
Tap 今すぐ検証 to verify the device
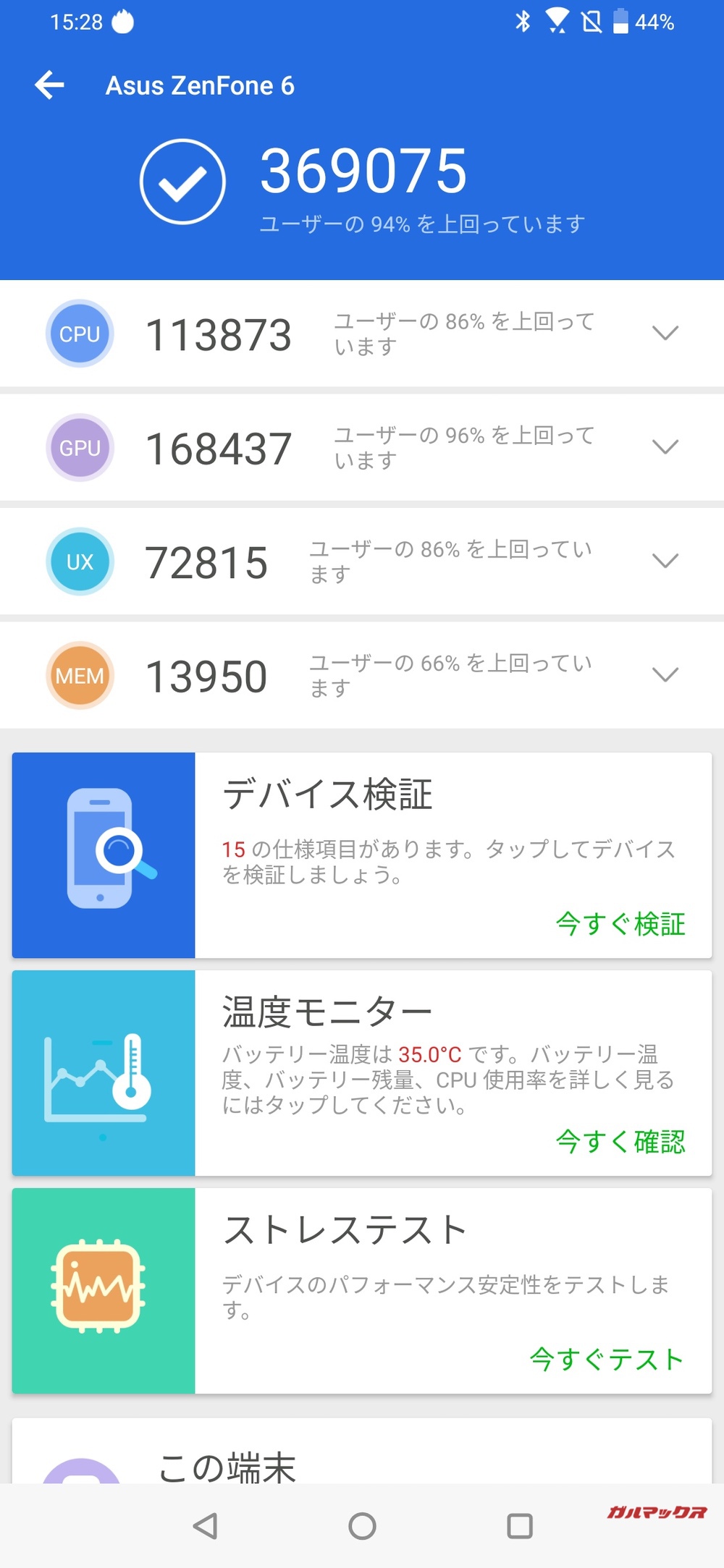pos(620,924)
